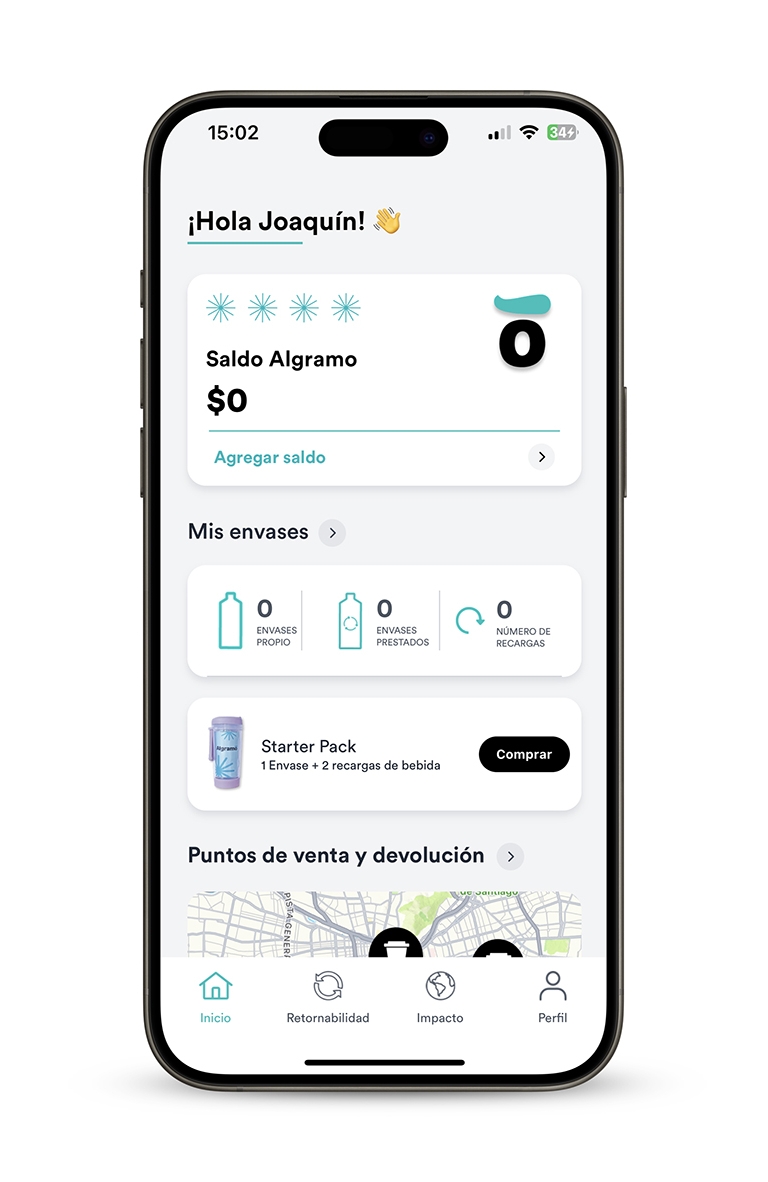768x1182 pixels.
Task: Open the Starter Pack card
Action: pyautogui.click(x=340, y=754)
